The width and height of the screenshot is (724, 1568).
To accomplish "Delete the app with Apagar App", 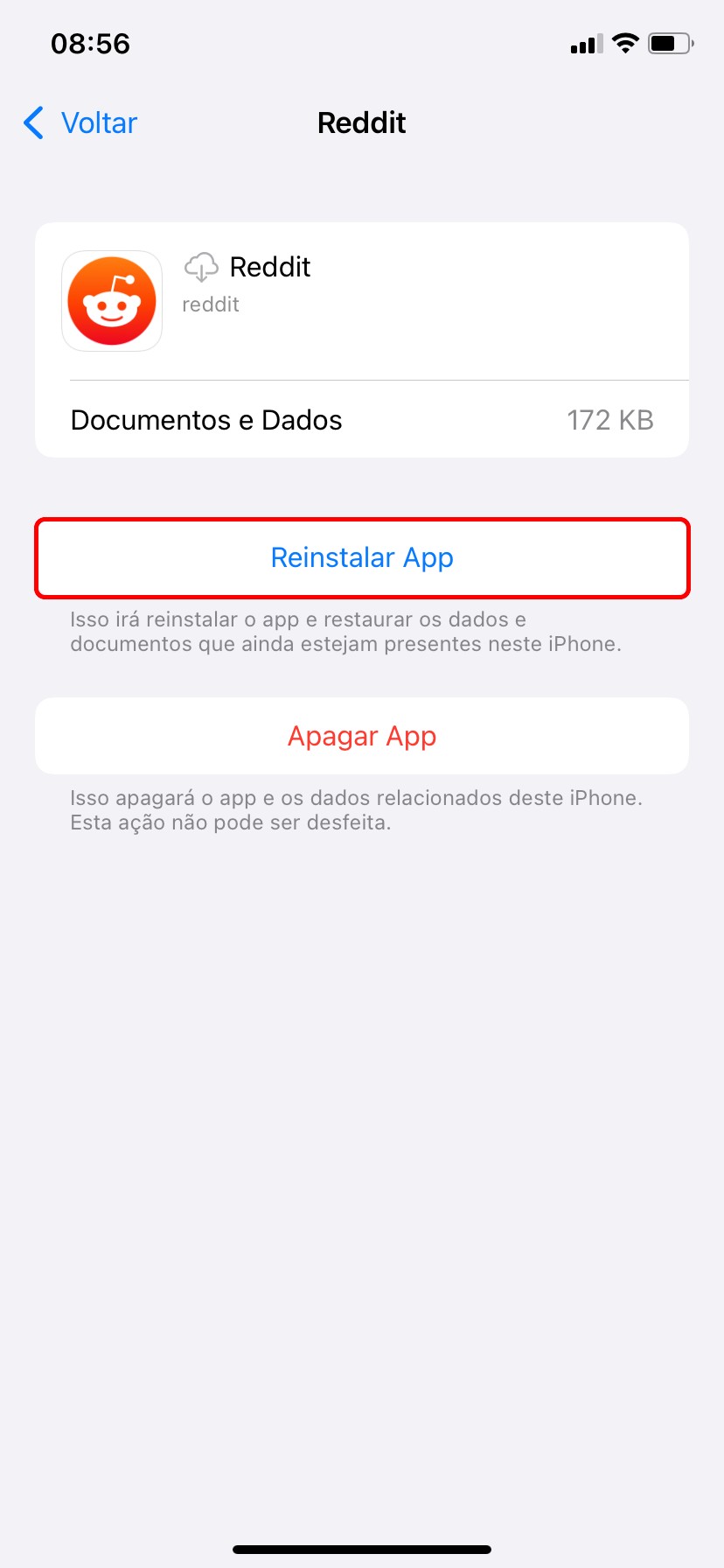I will pos(362,737).
